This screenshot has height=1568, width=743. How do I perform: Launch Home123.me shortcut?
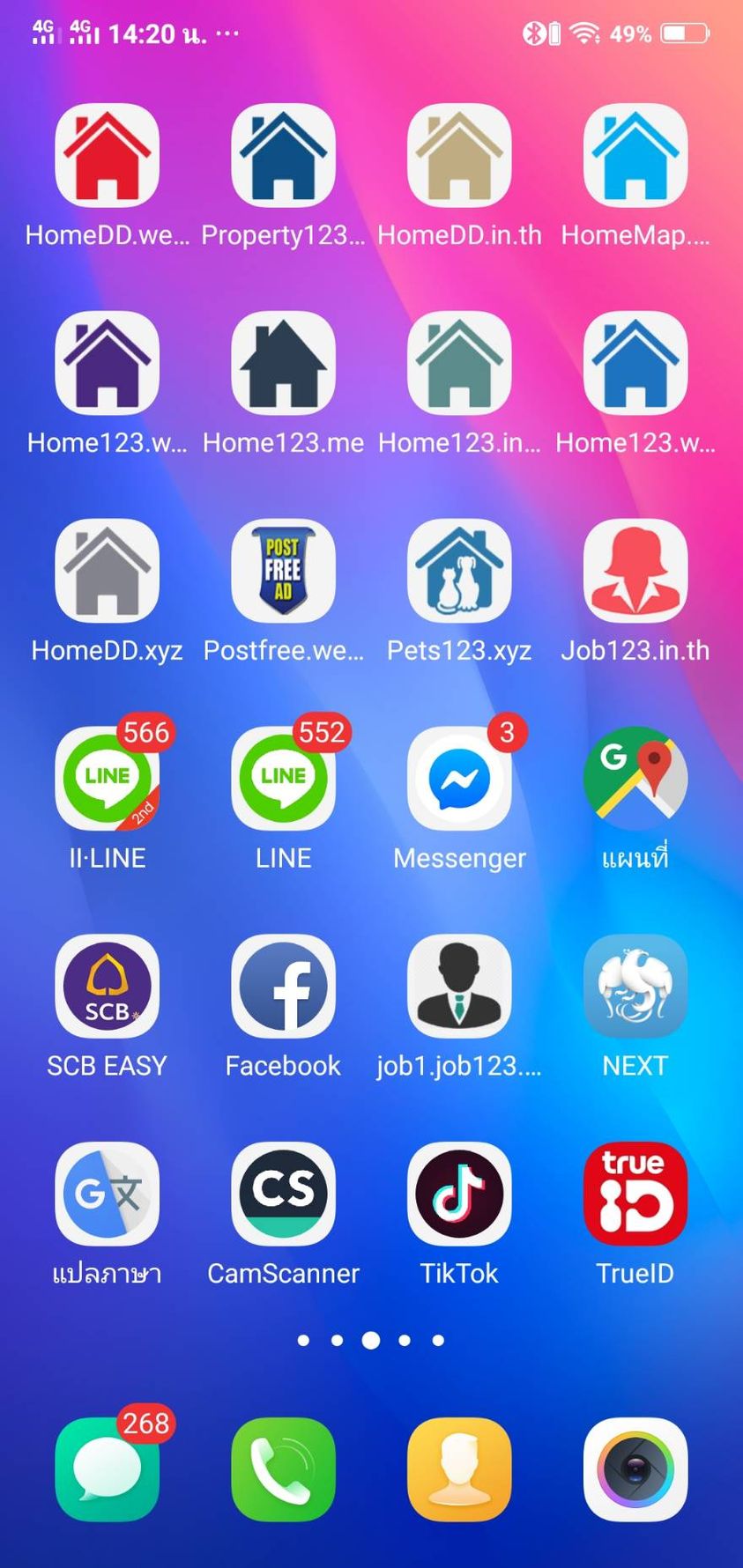pos(283,364)
